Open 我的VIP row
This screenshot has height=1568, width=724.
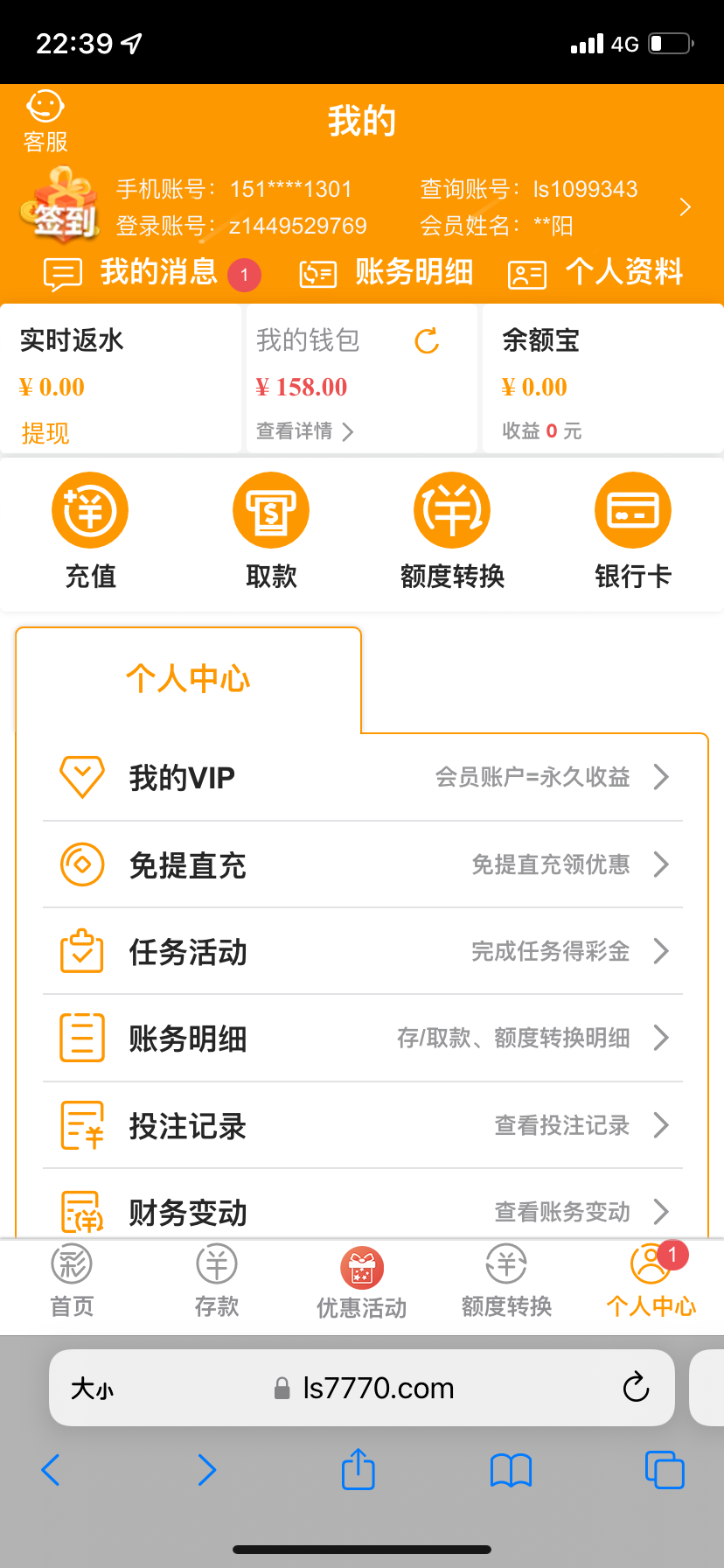362,777
